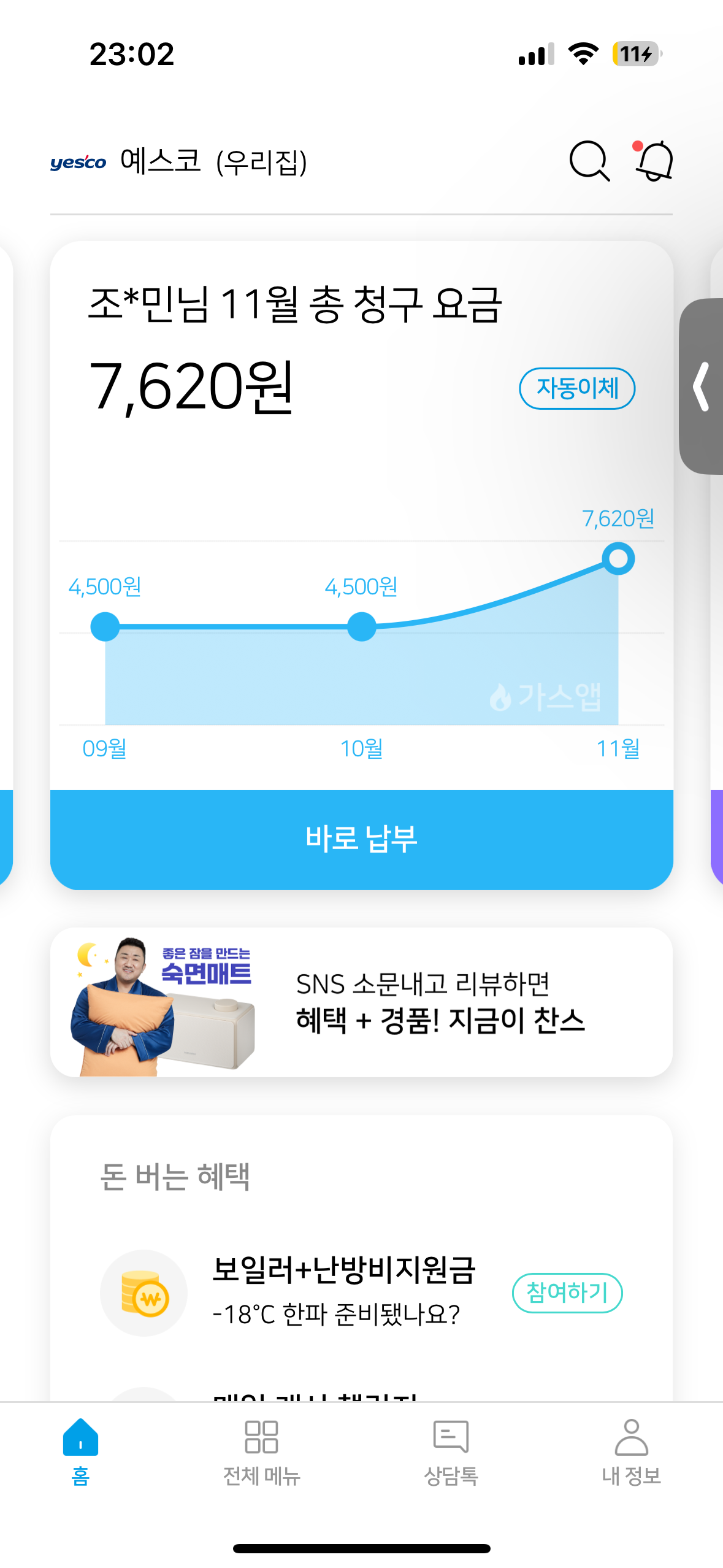This screenshot has height=1568, width=723.
Task: Select the 10월 point on the chart
Action: pos(361,626)
